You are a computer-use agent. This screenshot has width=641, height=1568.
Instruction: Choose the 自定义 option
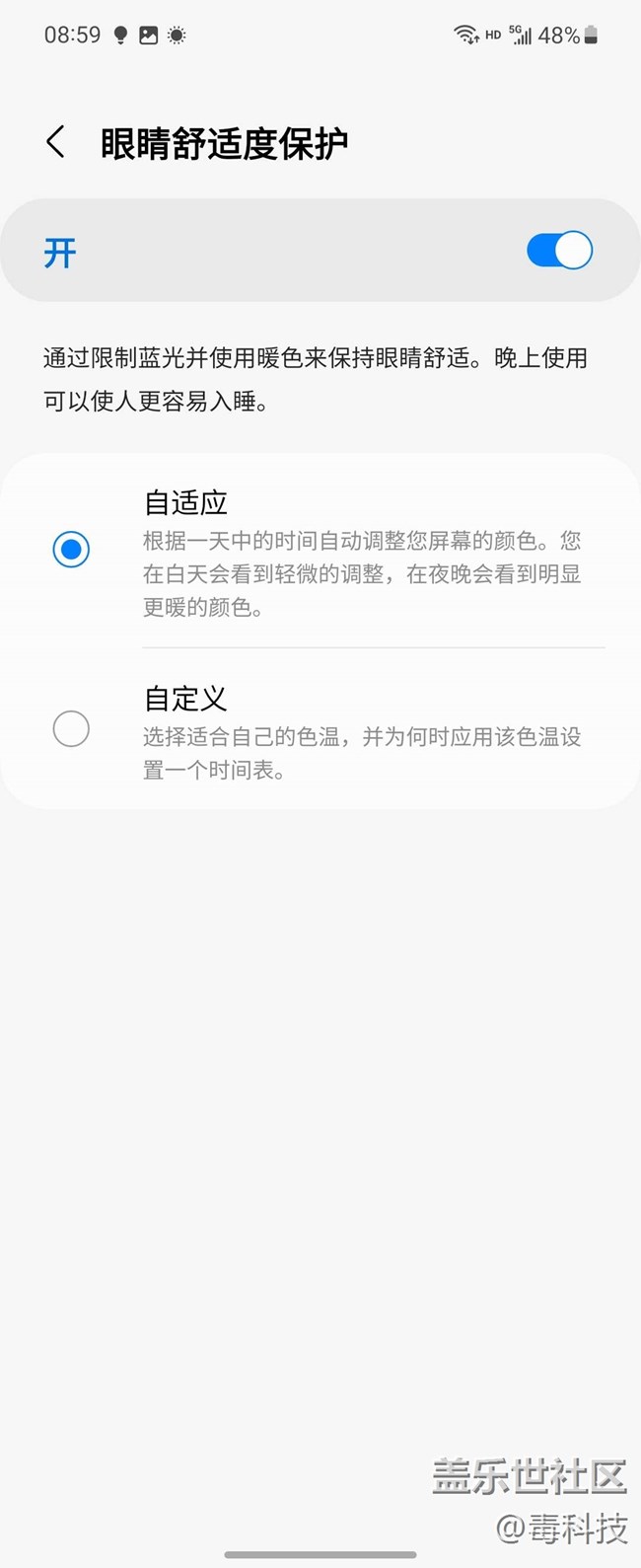[x=71, y=729]
